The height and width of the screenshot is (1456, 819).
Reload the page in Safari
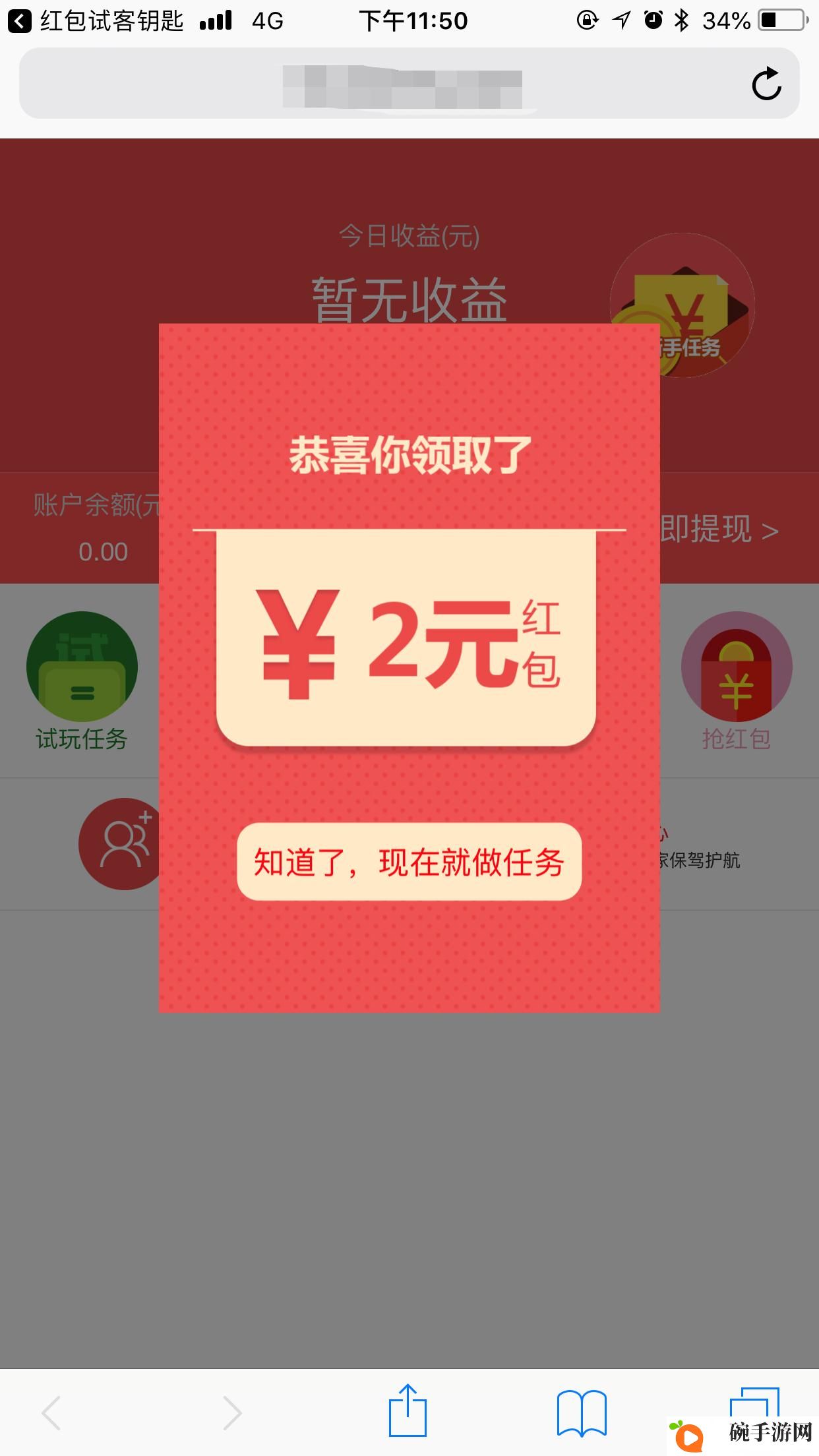pos(766,84)
